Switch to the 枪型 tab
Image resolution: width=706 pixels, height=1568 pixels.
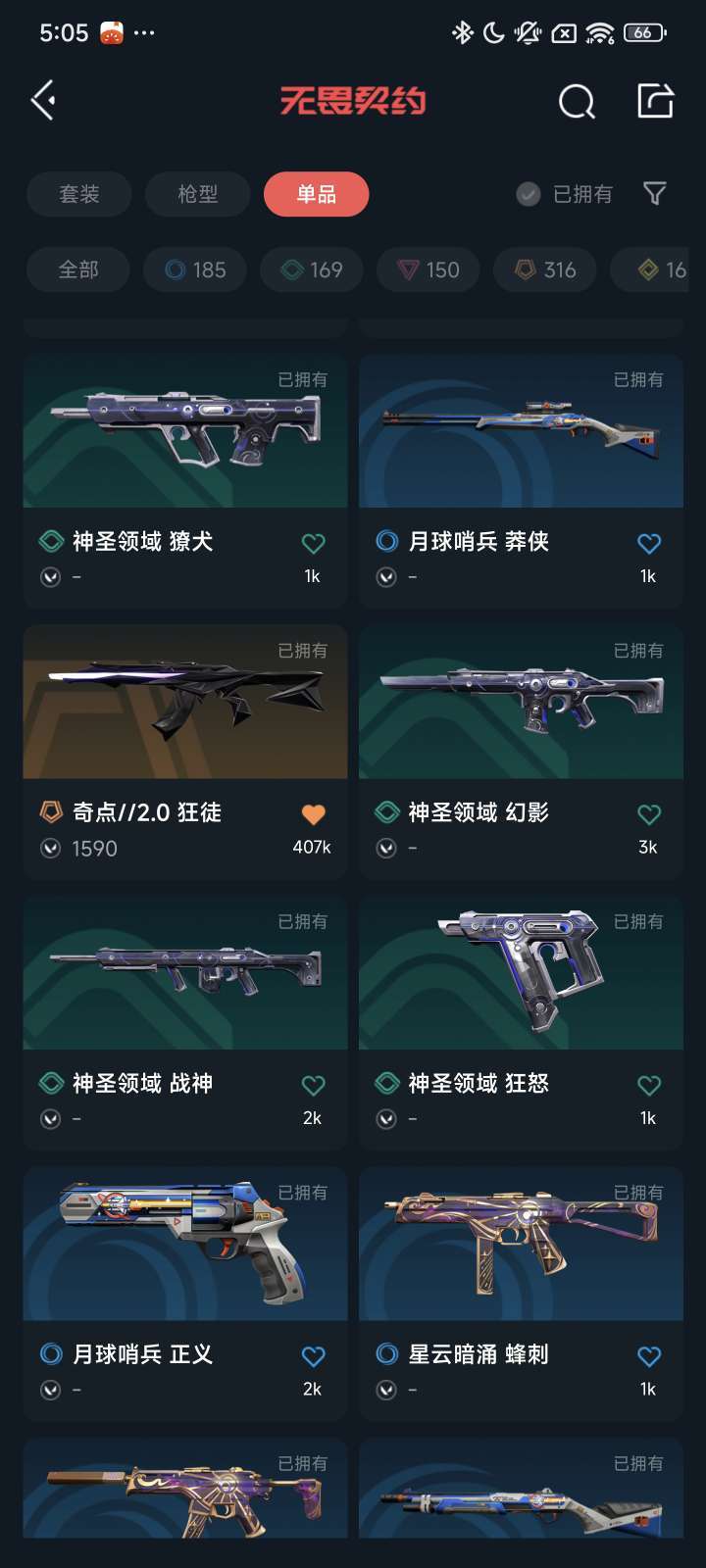pyautogui.click(x=197, y=194)
